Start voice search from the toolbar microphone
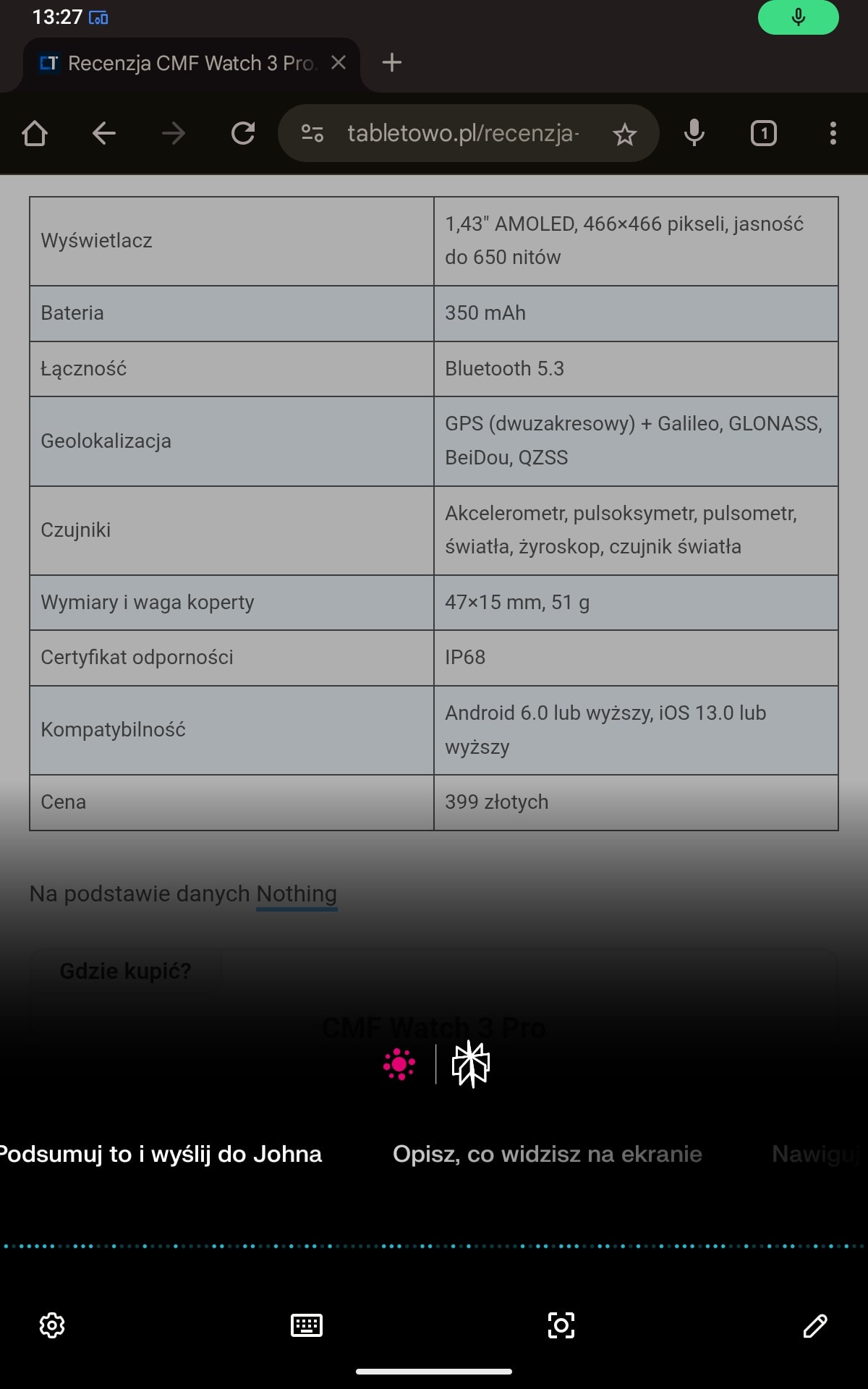The height and width of the screenshot is (1389, 868). 694,133
